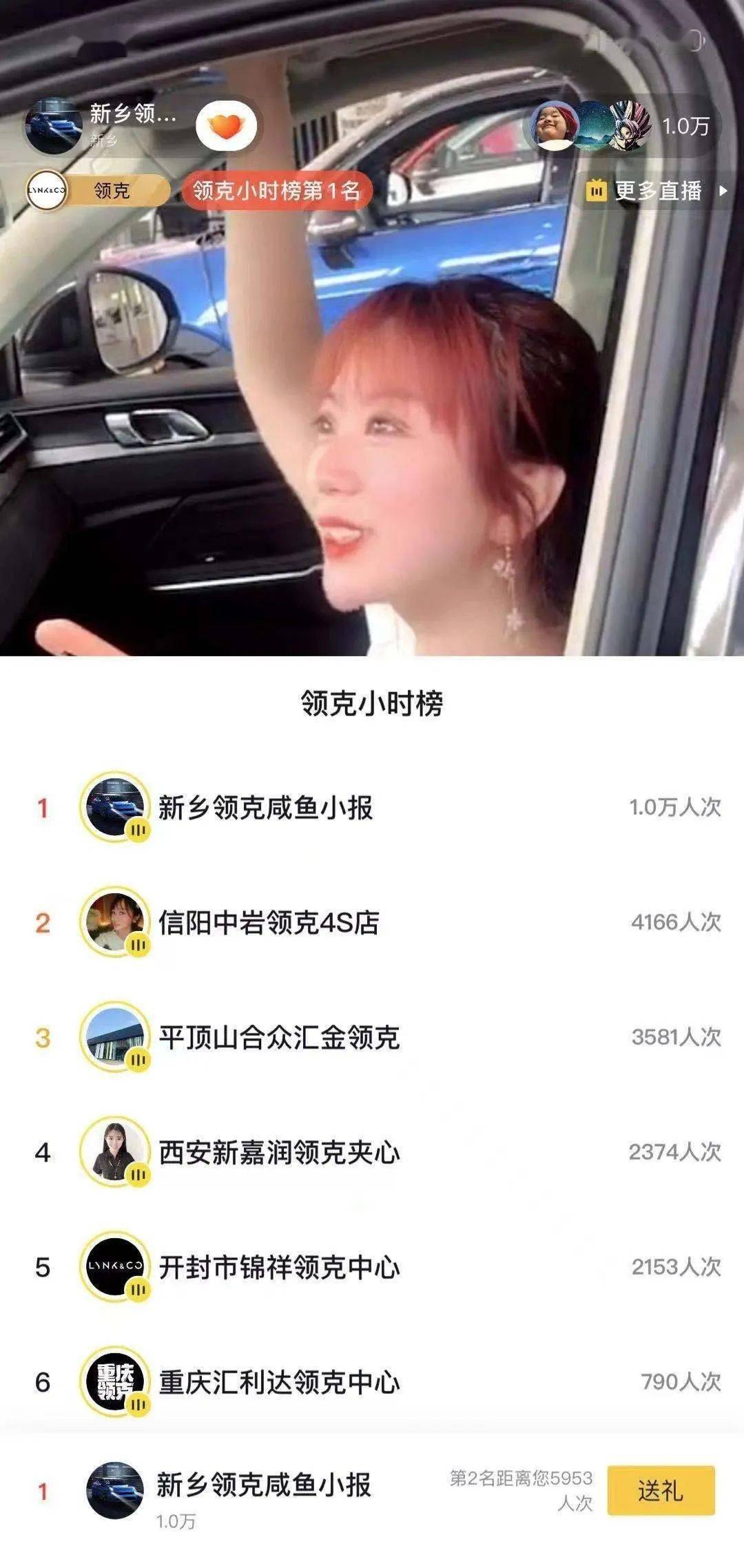Tap the 领克小时榜第1名 ranking badge
This screenshot has height=1568, width=744.
(276, 190)
